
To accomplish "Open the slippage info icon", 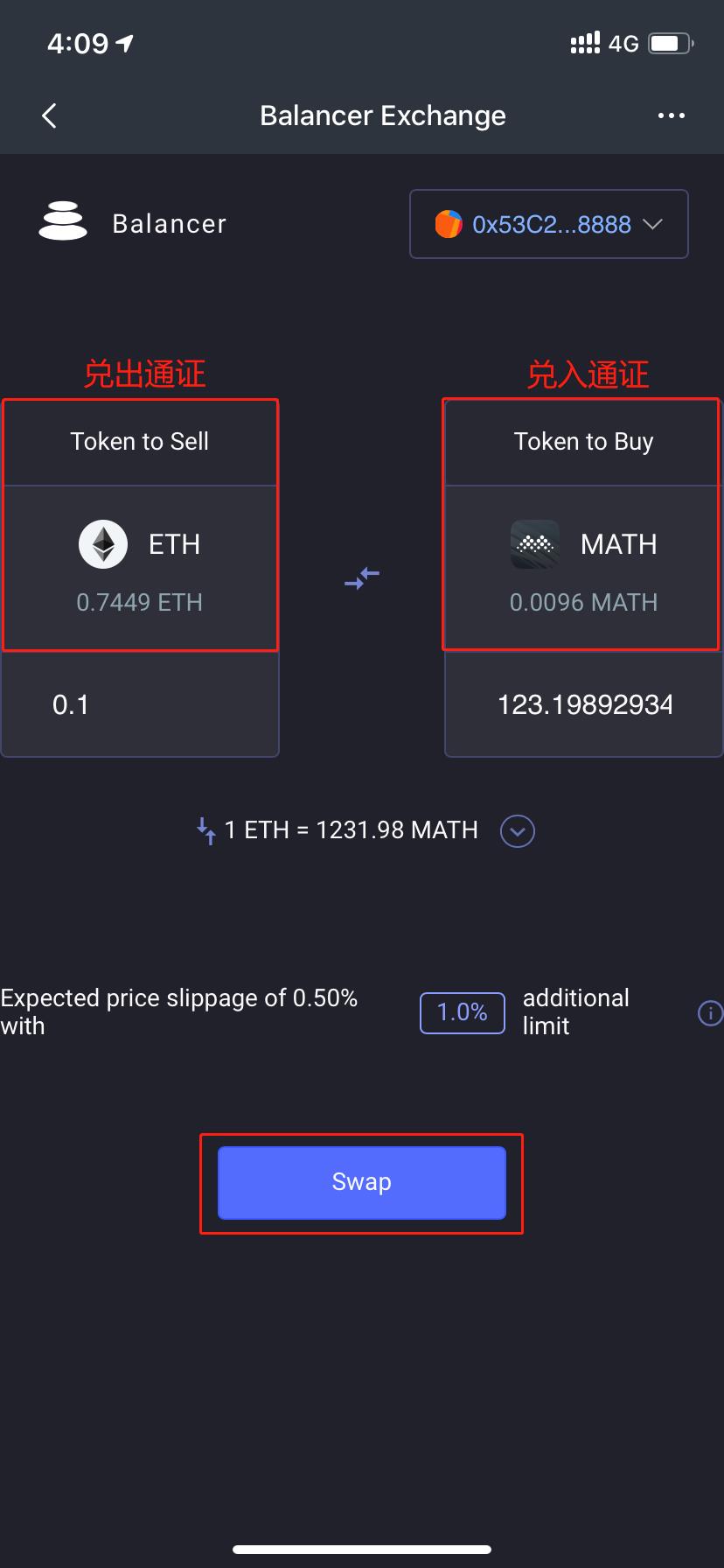I will [710, 1013].
